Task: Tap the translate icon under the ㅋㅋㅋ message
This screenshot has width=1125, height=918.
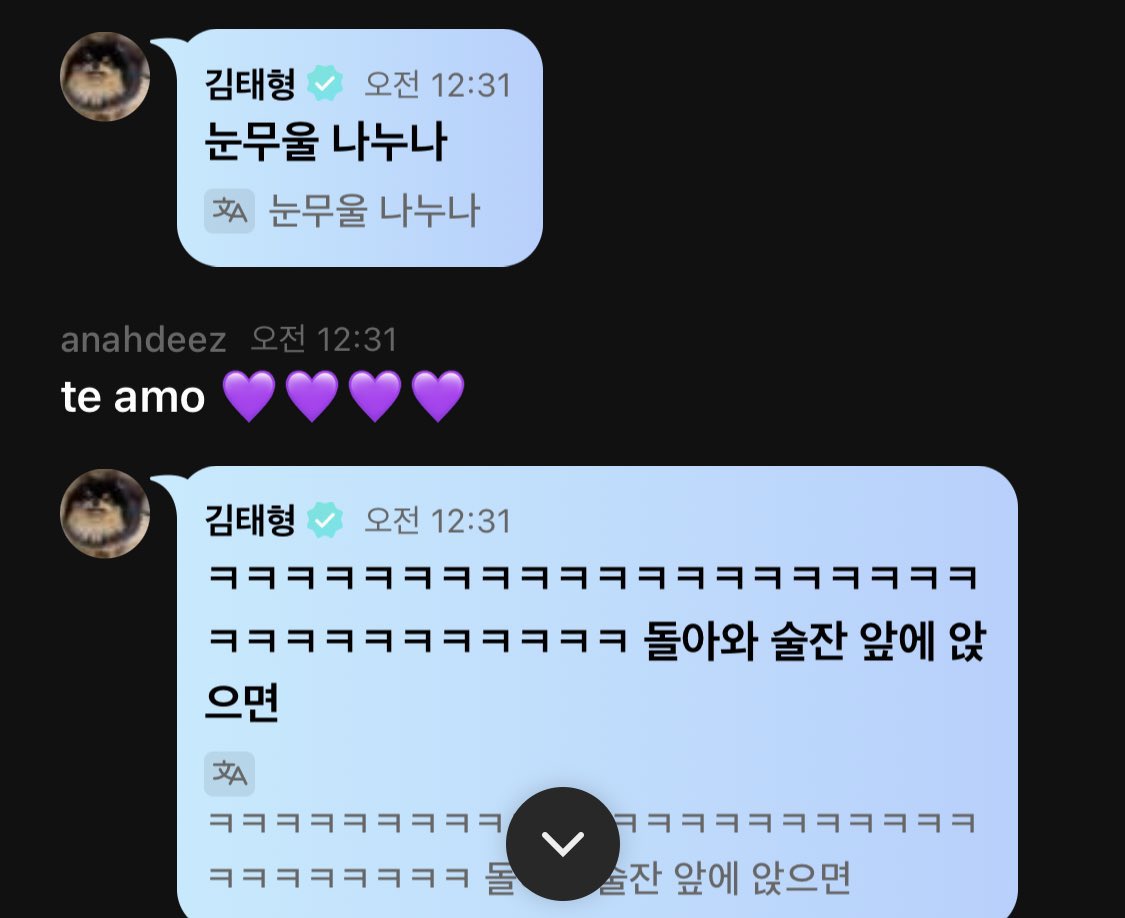Action: coord(229,774)
